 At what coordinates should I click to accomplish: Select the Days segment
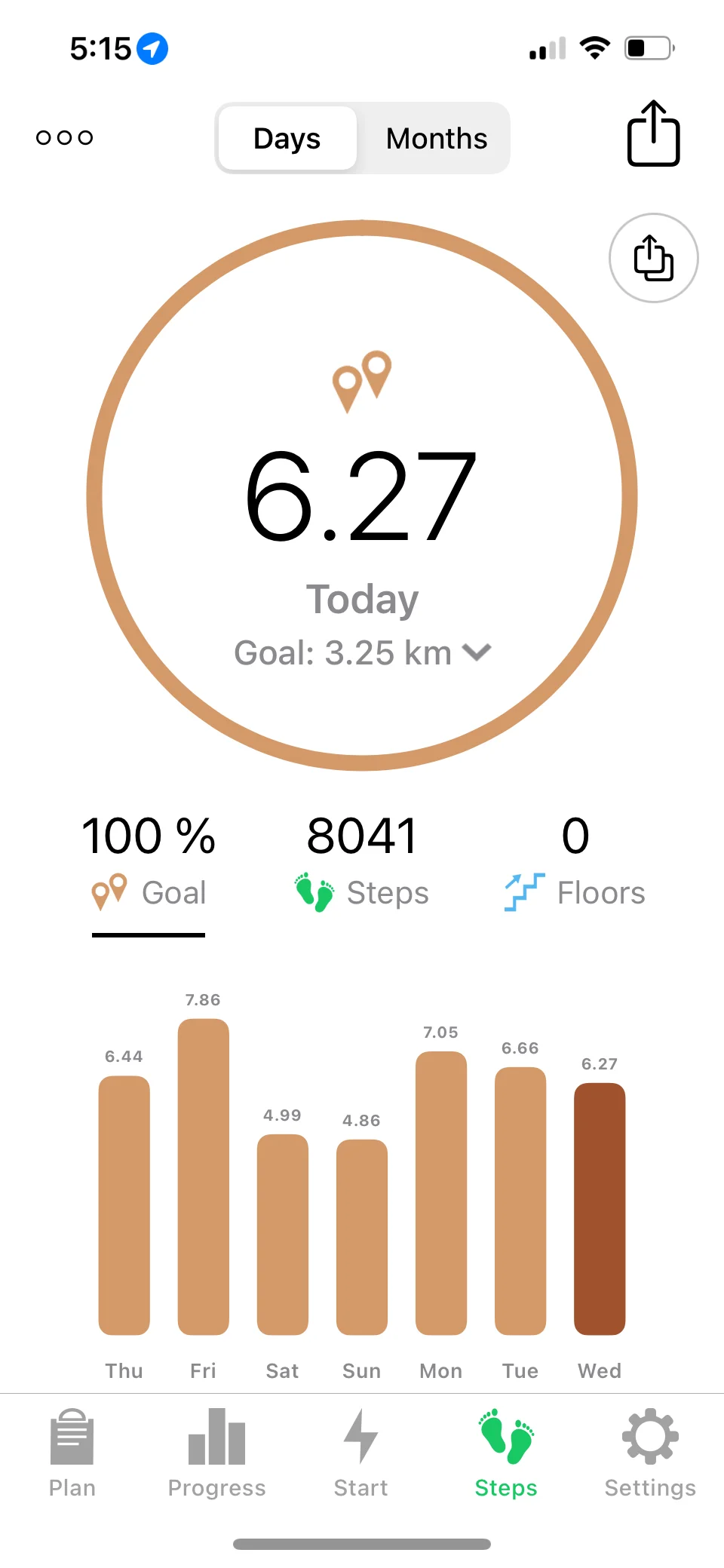tap(287, 139)
